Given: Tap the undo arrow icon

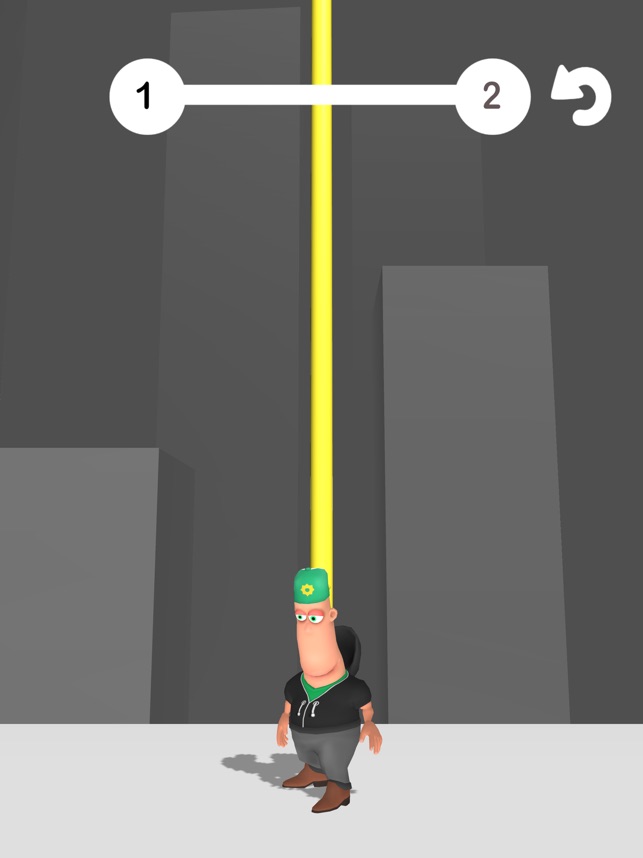Looking at the screenshot, I should tap(581, 96).
